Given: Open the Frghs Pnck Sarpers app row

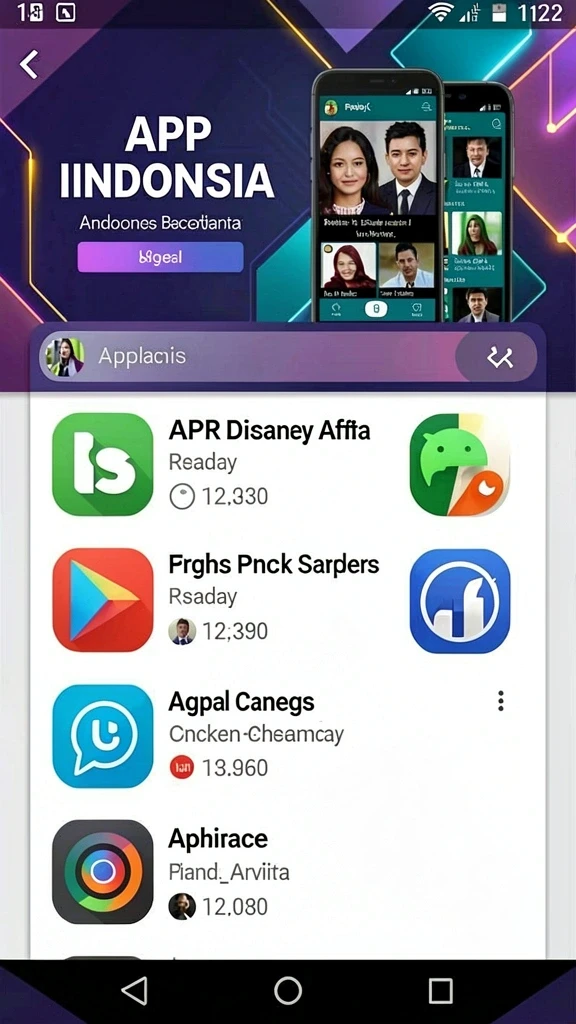Looking at the screenshot, I should pos(287,600).
